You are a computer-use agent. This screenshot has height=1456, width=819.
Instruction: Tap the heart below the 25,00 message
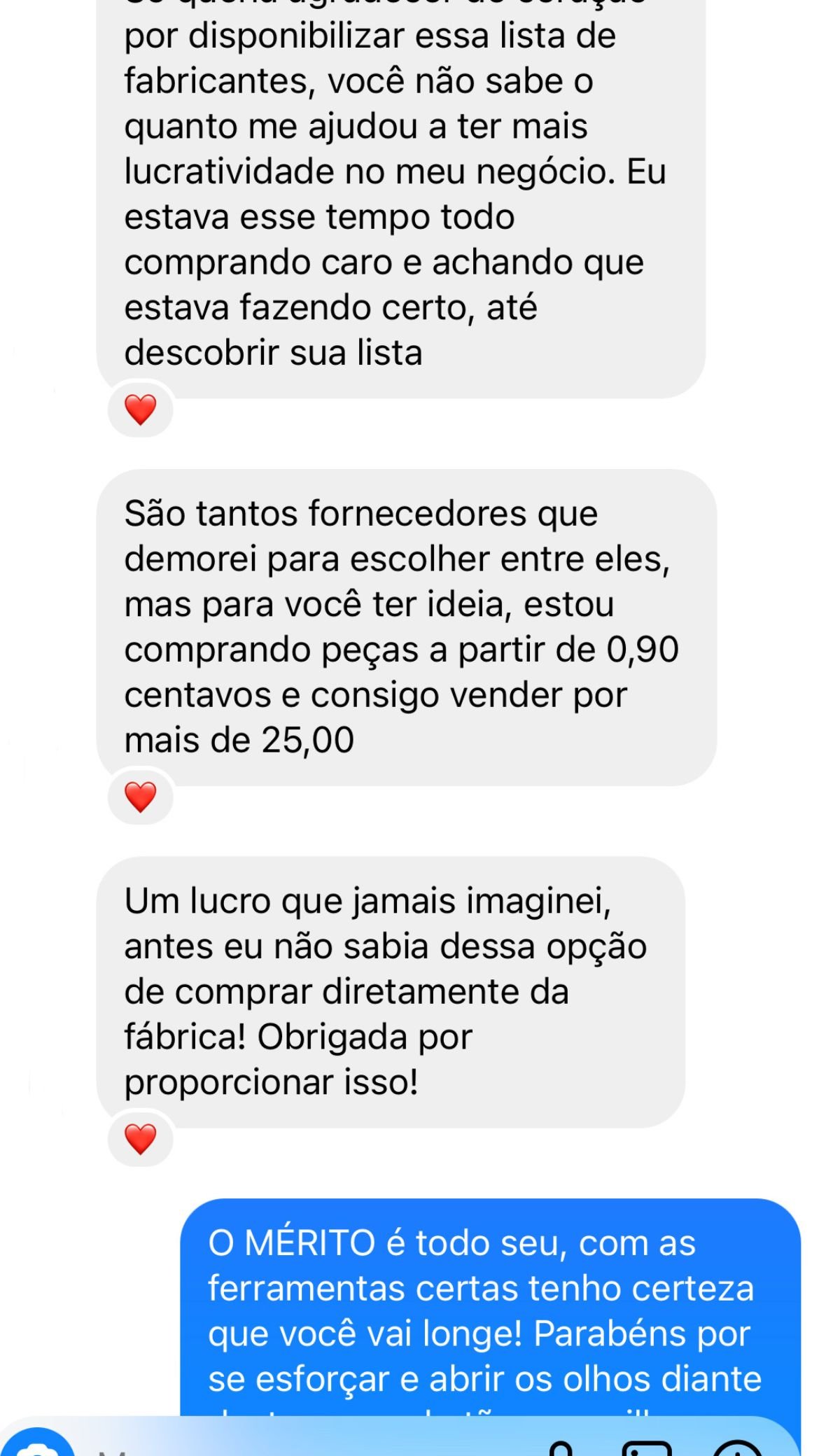click(x=142, y=797)
